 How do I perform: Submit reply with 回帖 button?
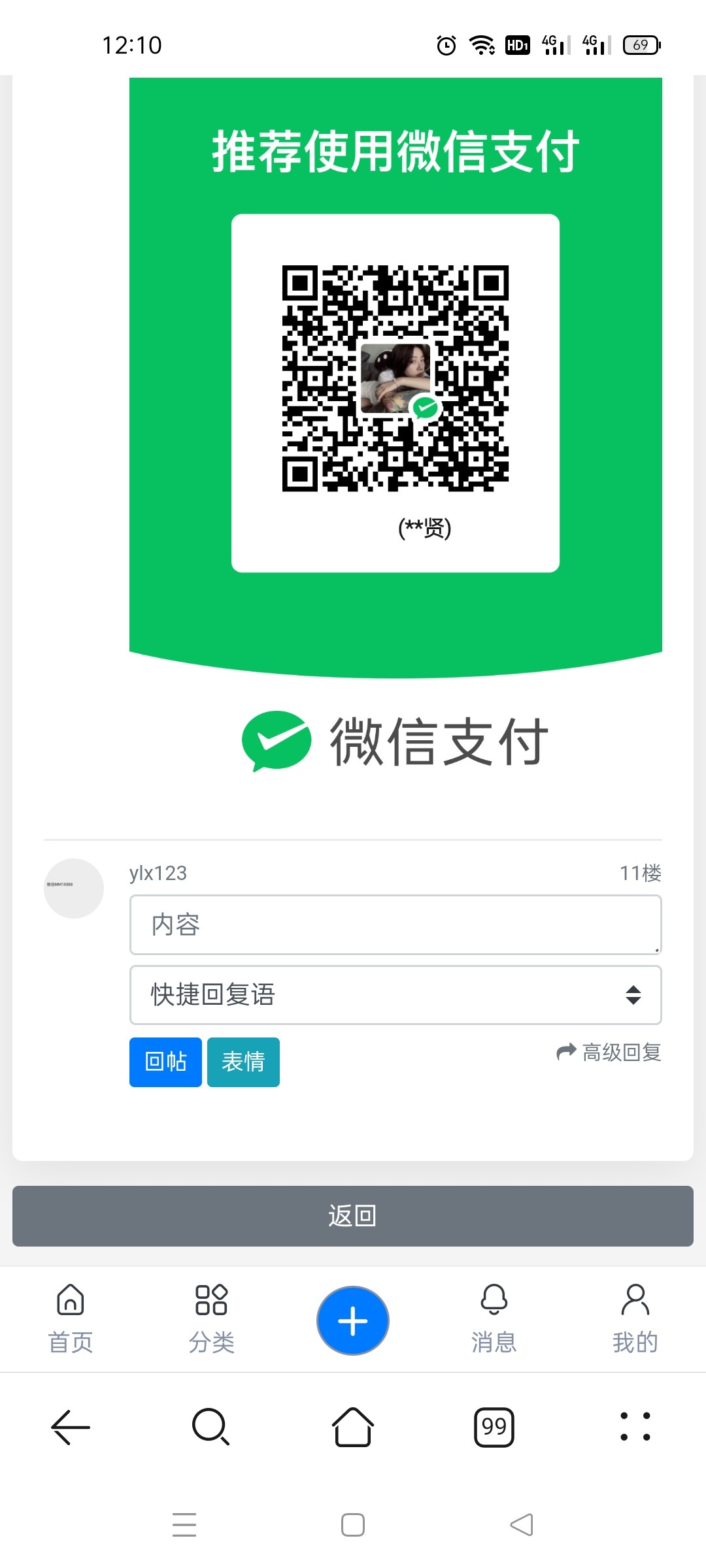pos(165,1062)
